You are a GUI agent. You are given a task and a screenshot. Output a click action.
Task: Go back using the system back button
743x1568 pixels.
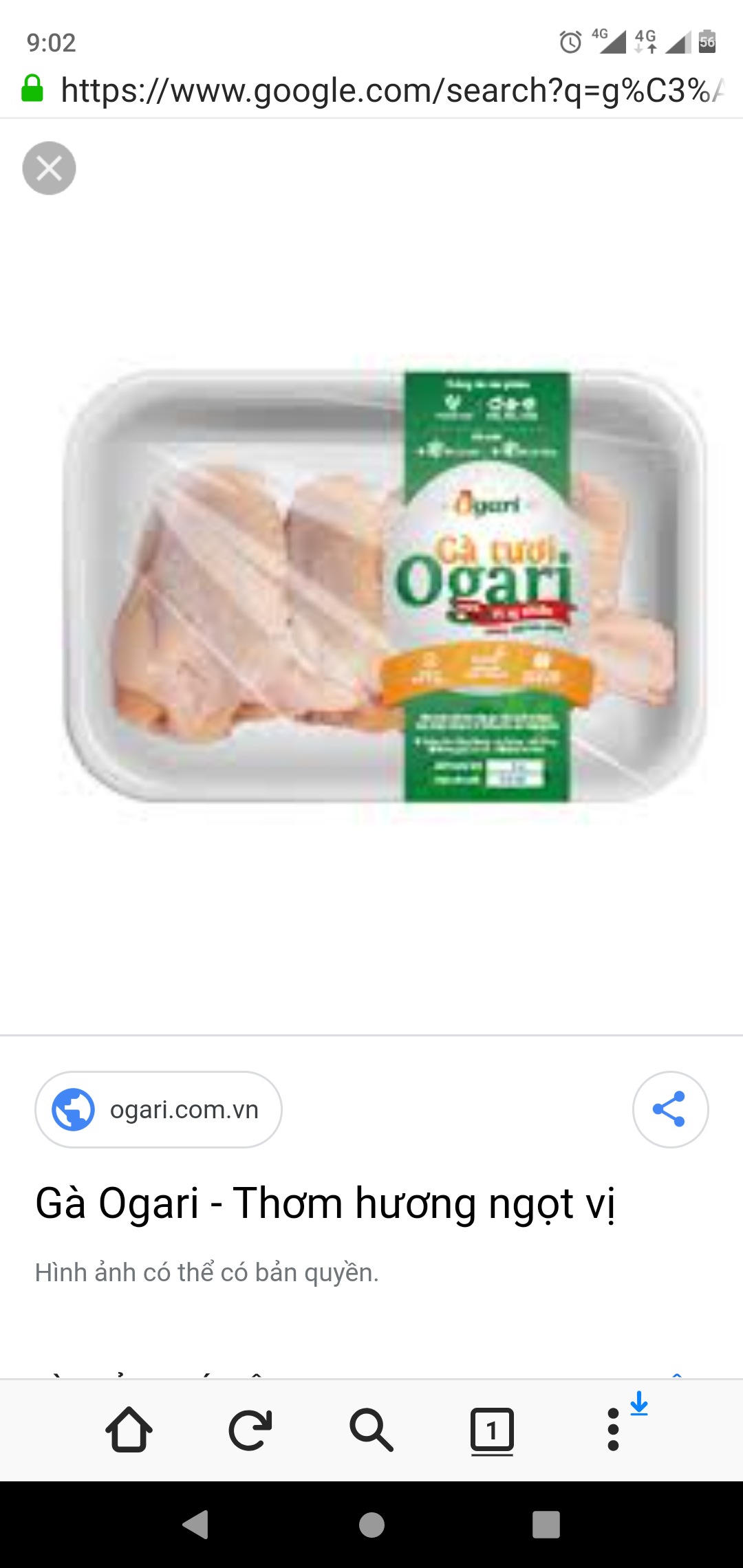[196, 1525]
